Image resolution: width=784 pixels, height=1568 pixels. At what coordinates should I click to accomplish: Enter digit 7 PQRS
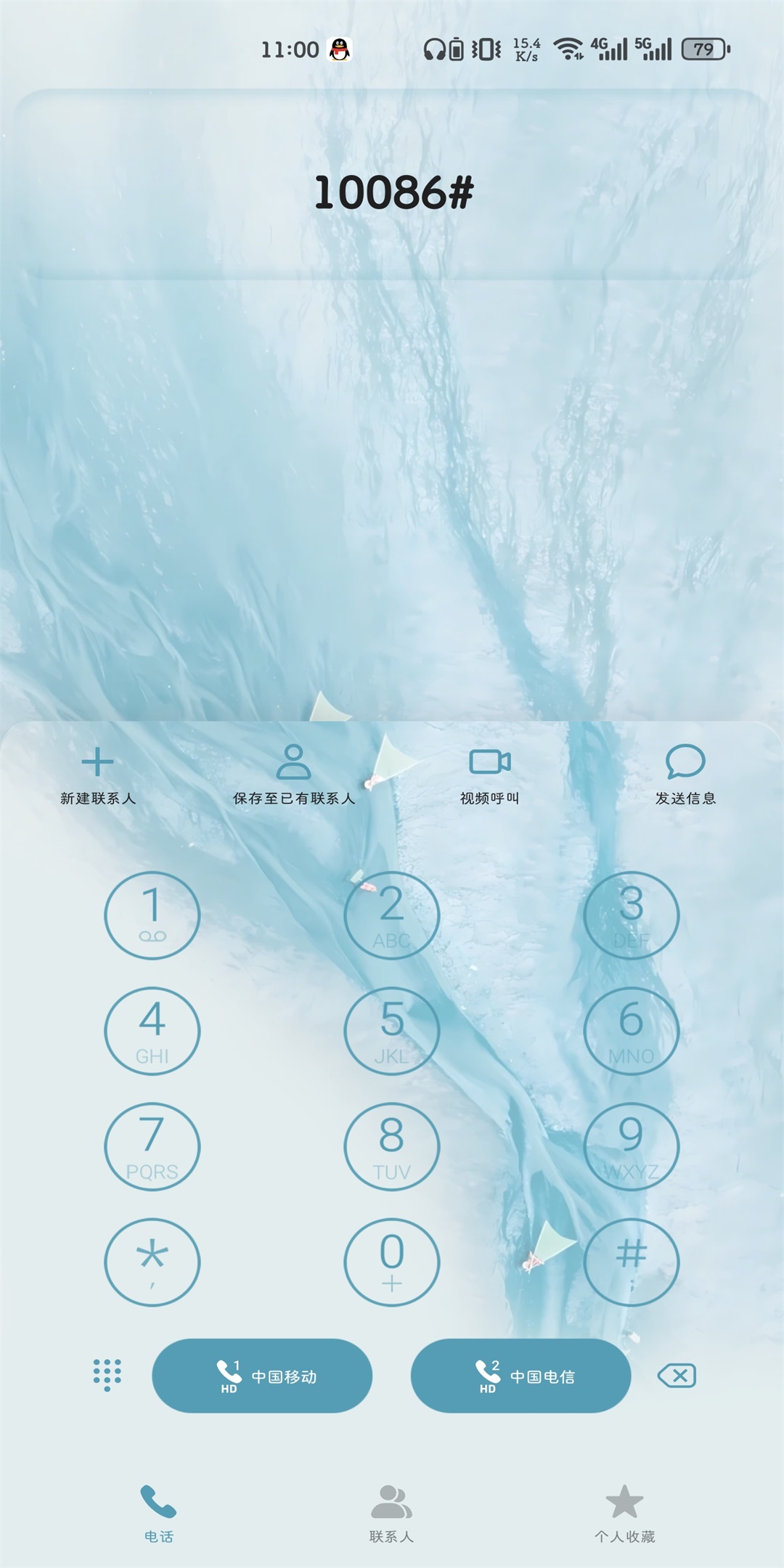click(x=152, y=1146)
